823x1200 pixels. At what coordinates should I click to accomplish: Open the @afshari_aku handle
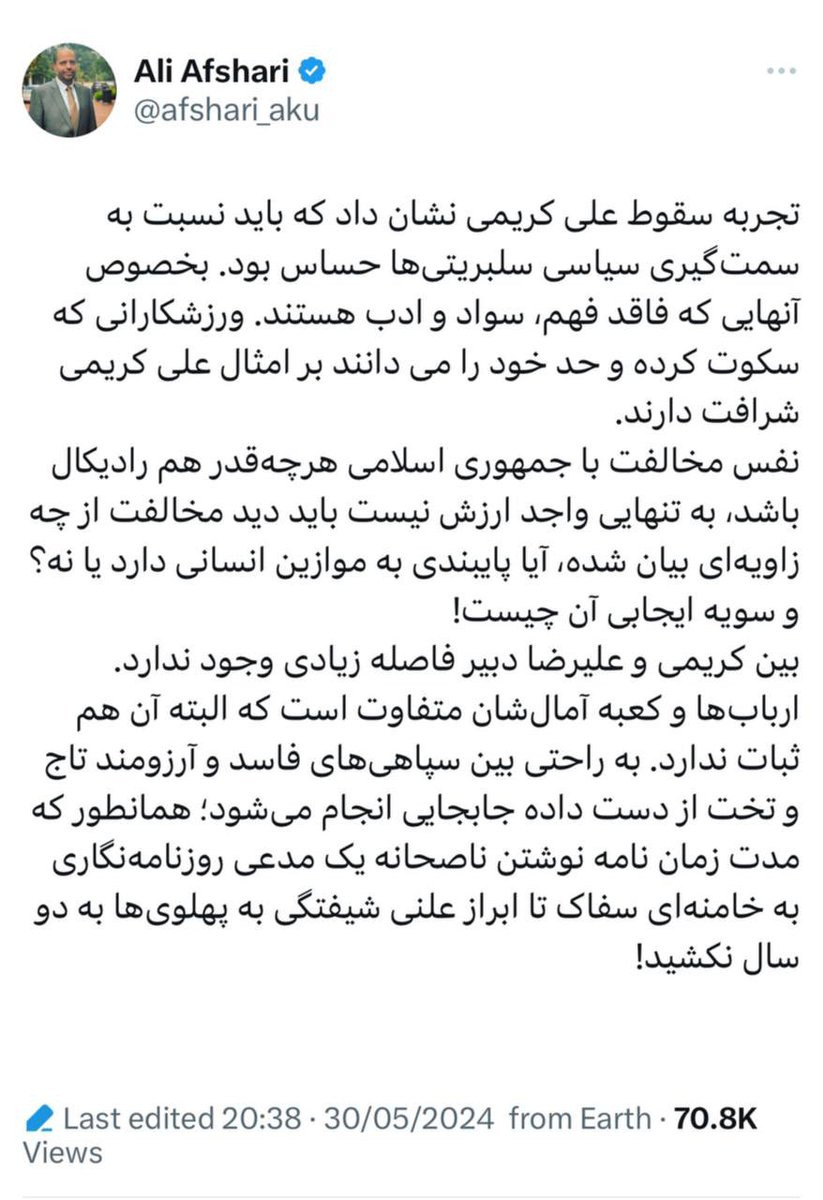[x=226, y=108]
